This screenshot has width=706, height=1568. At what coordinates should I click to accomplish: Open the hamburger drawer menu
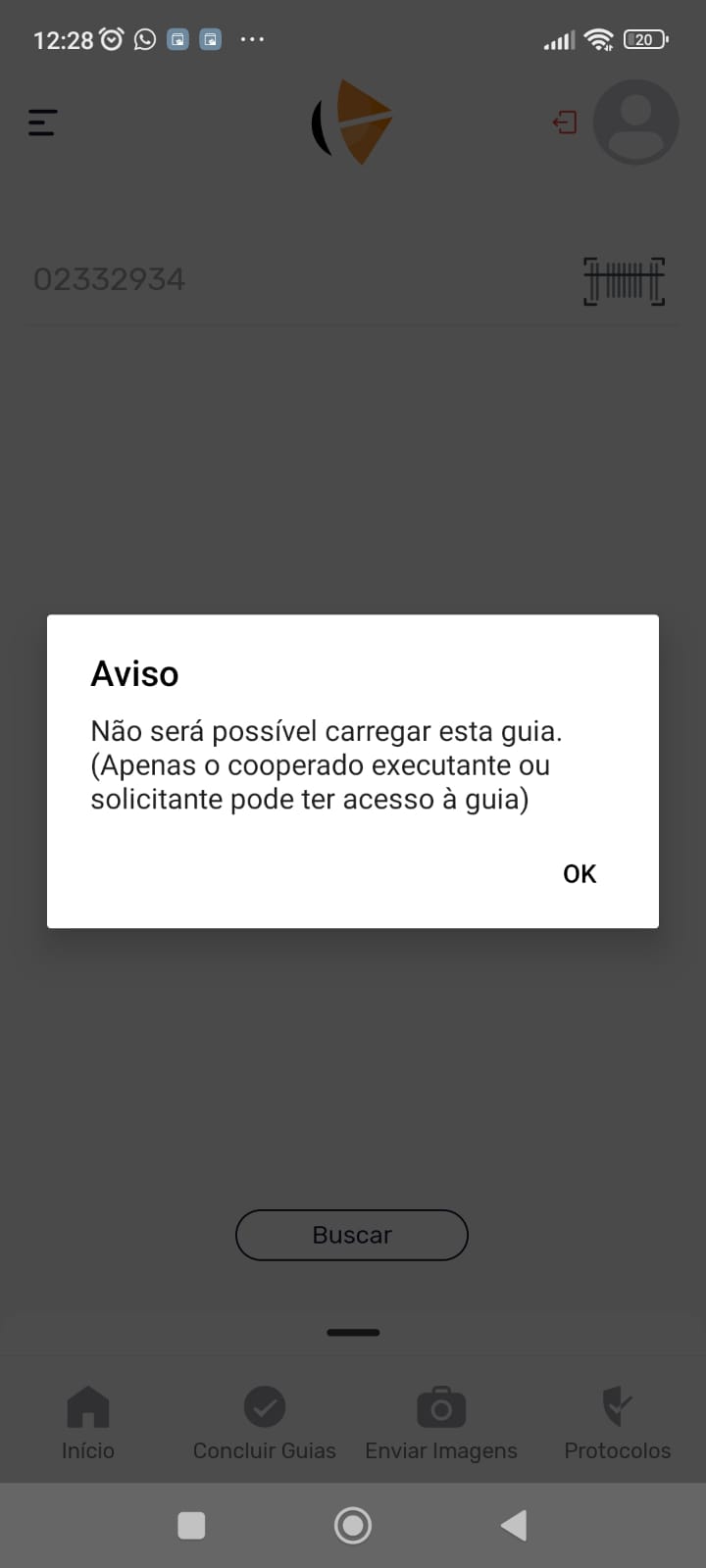click(x=42, y=122)
